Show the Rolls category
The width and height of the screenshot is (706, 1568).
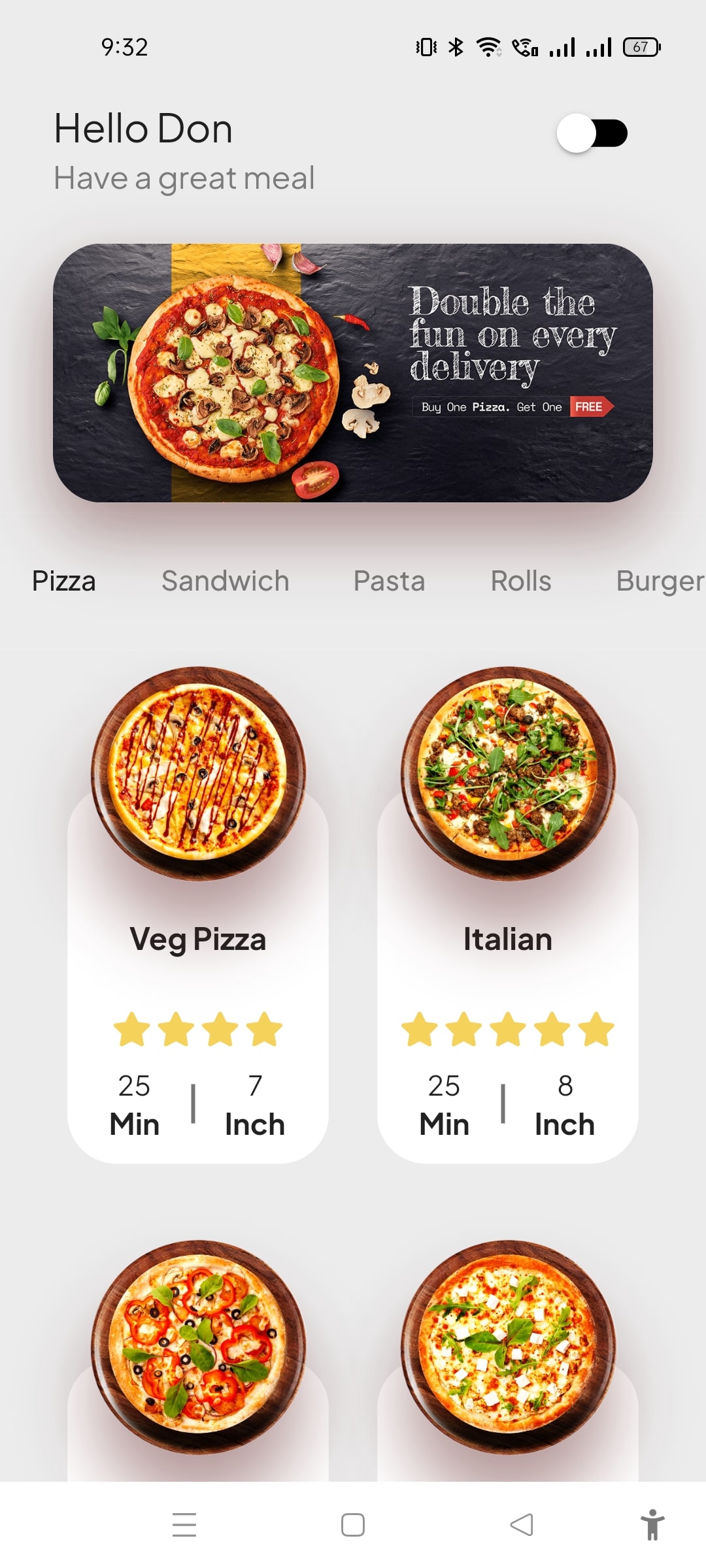click(x=521, y=581)
